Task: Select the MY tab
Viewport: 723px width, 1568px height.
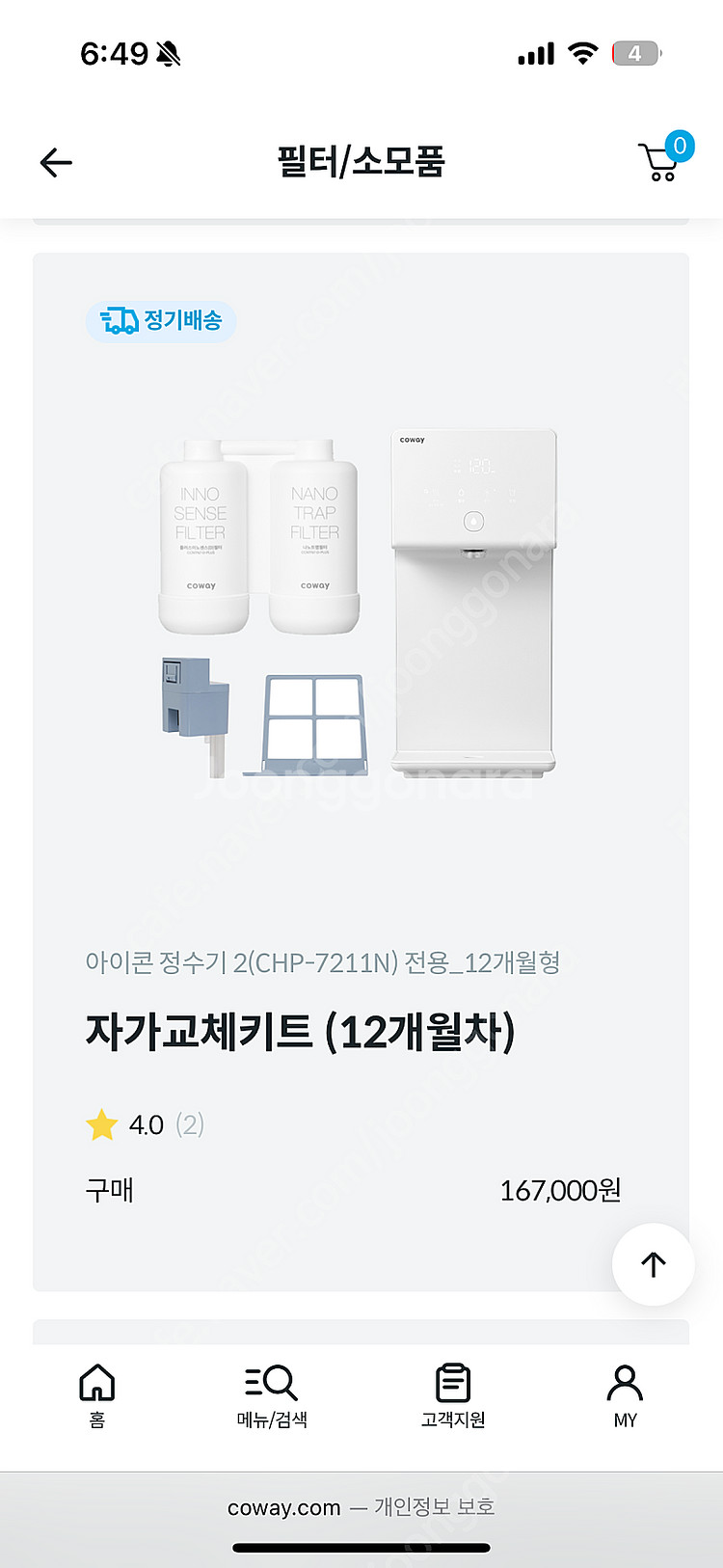Action: point(625,1393)
